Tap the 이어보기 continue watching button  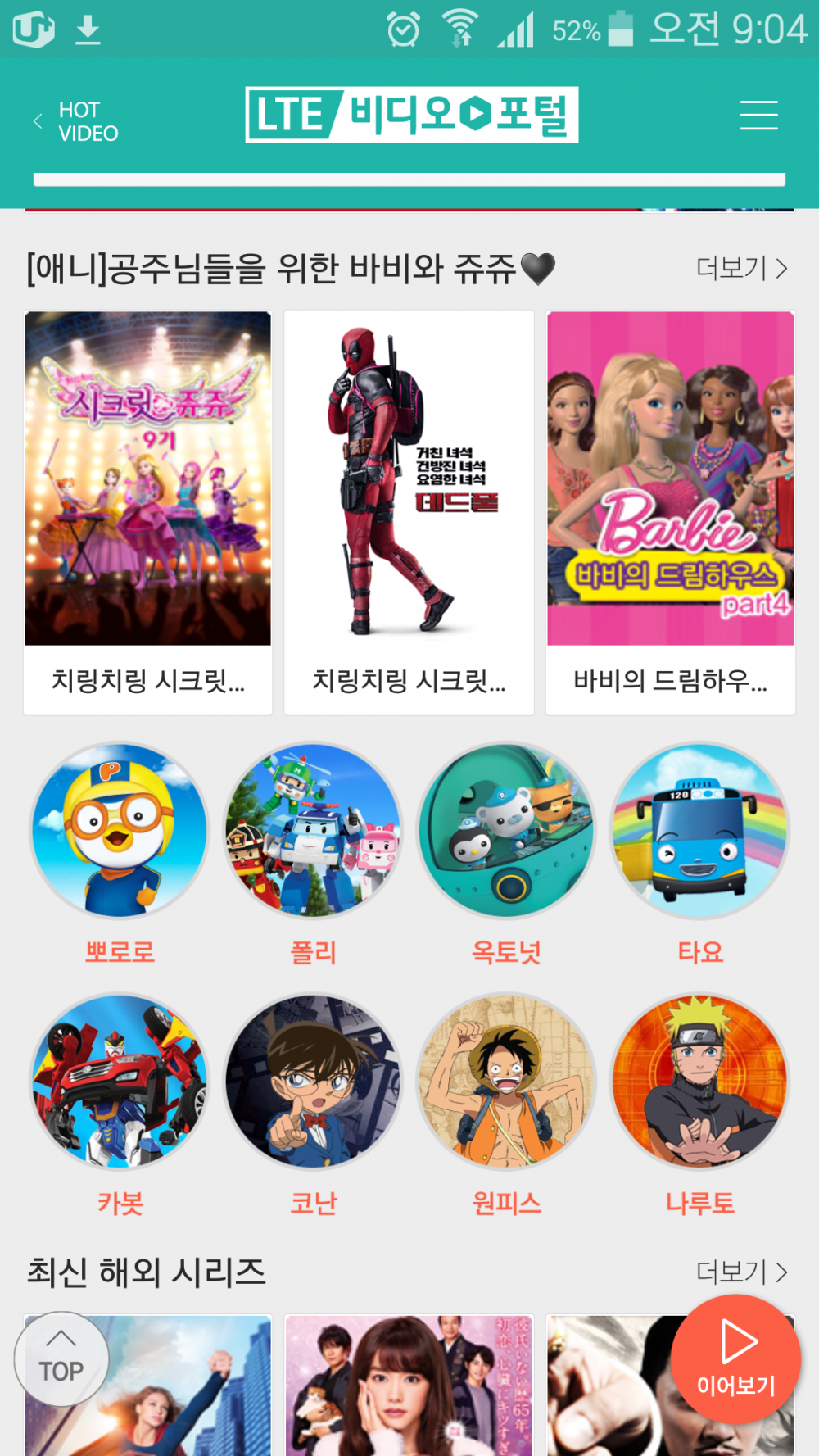735,1358
